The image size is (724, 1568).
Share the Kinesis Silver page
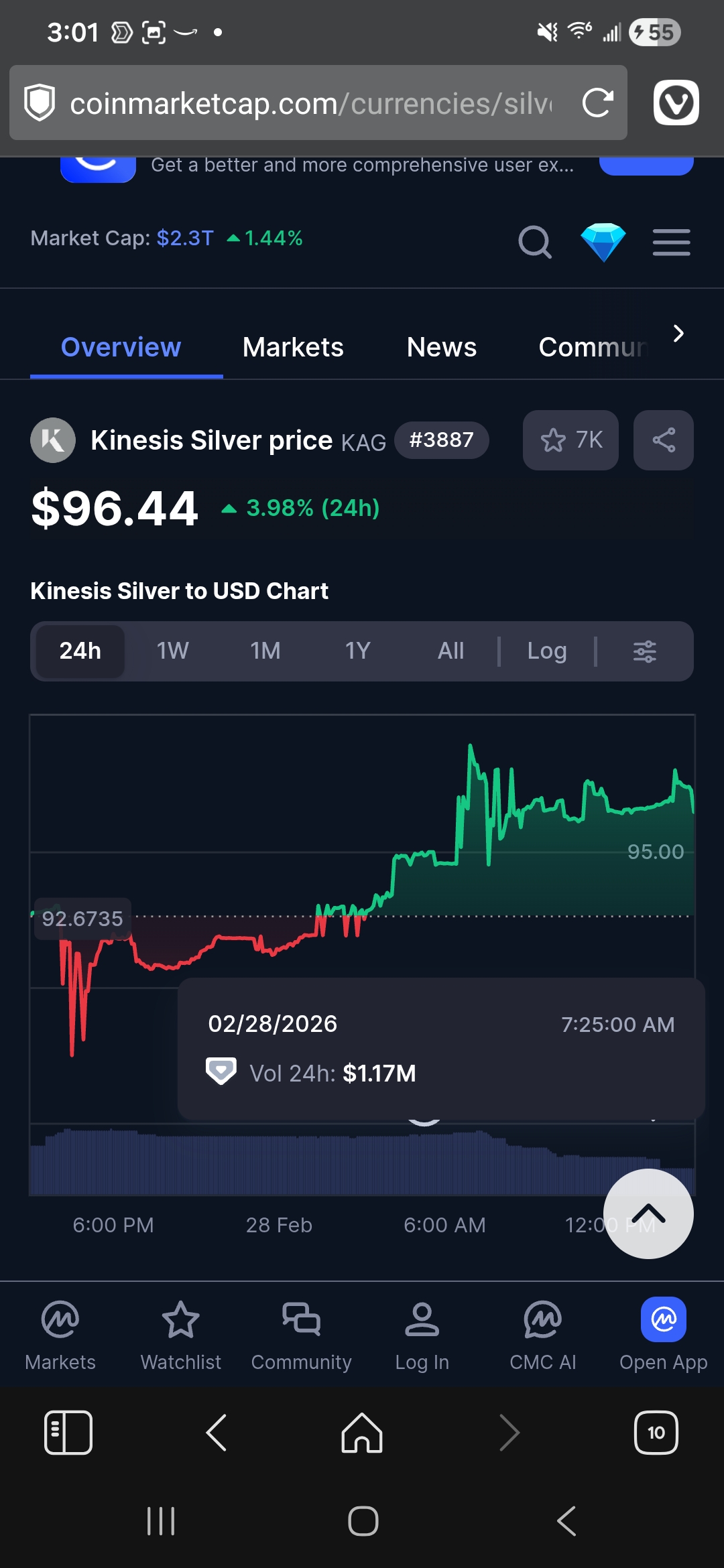click(x=663, y=440)
